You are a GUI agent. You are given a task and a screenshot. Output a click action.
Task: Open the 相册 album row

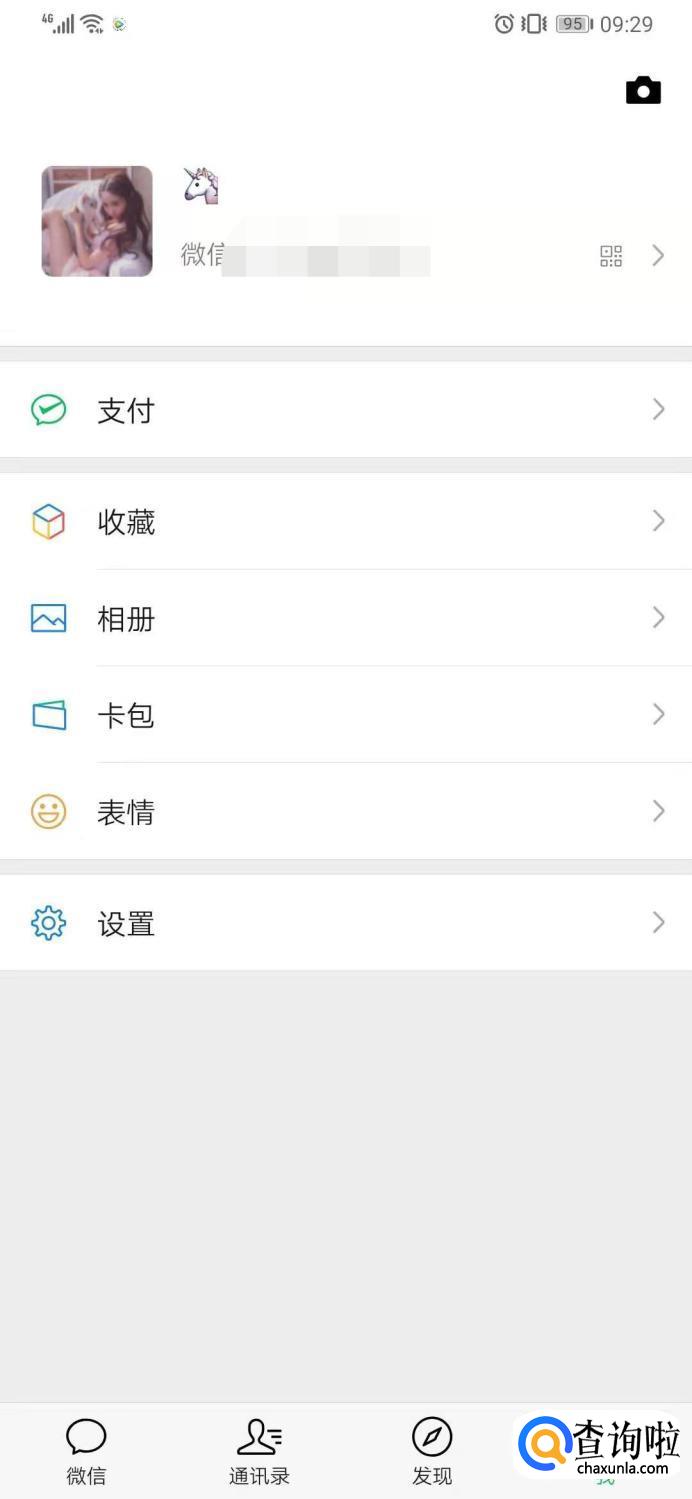pyautogui.click(x=345, y=618)
